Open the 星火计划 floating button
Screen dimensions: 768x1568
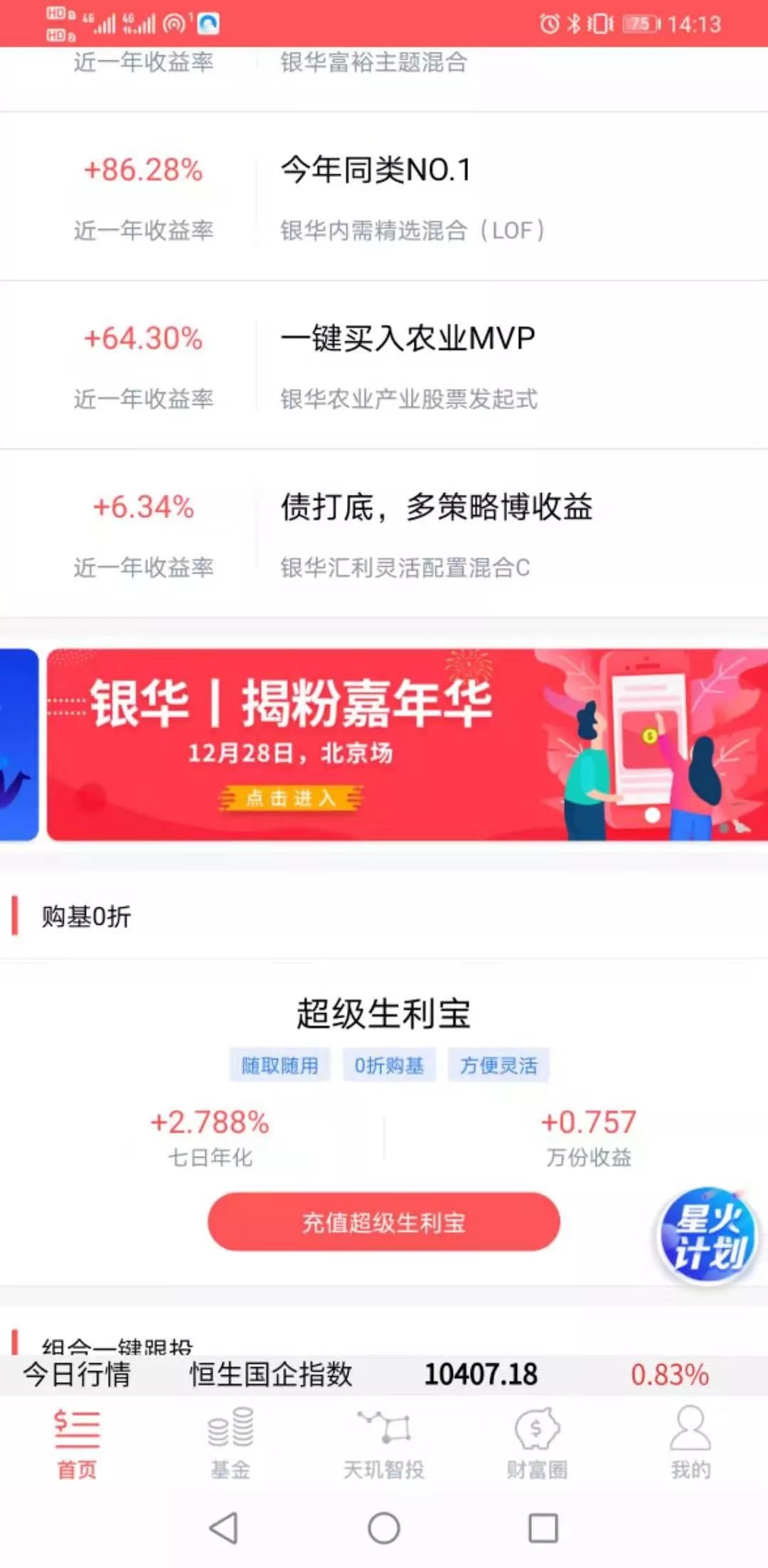pos(708,1235)
